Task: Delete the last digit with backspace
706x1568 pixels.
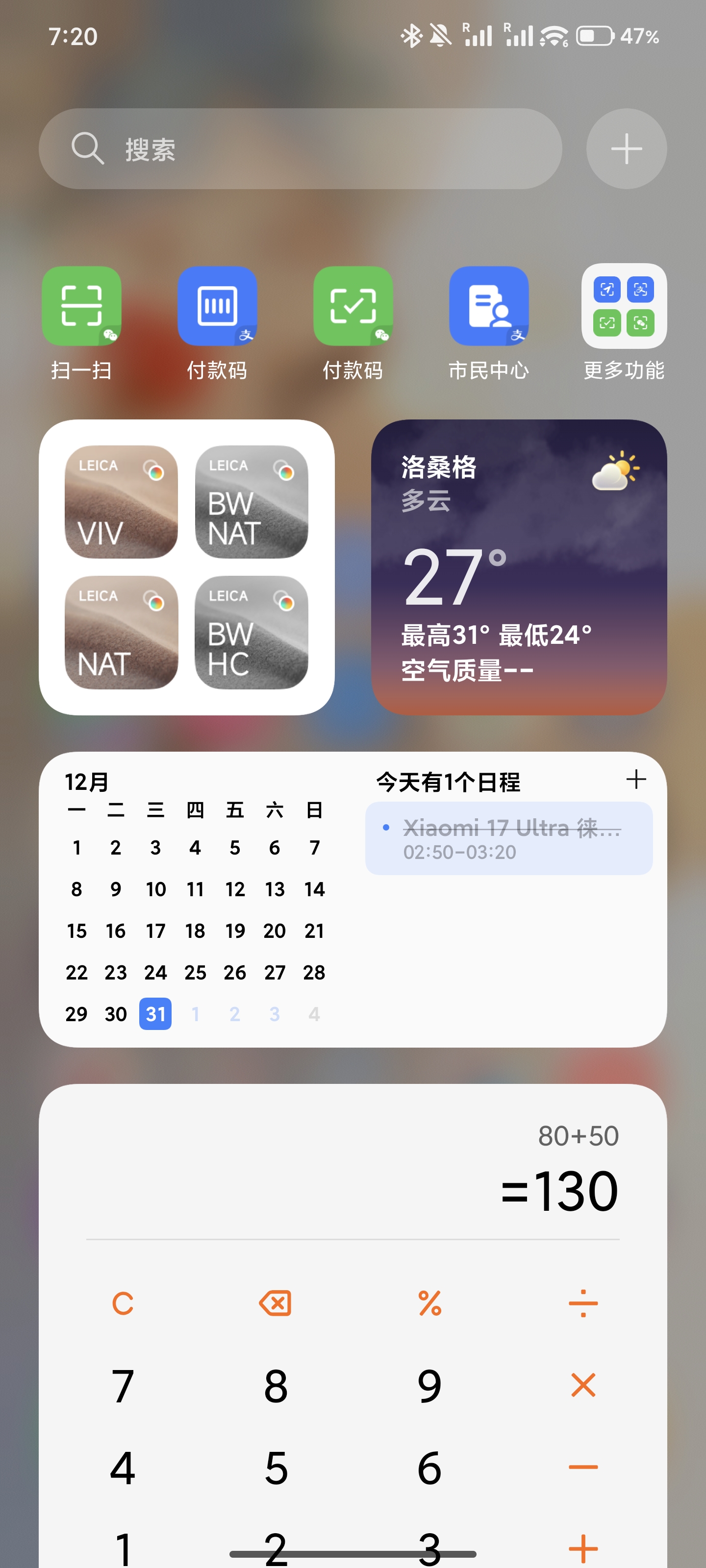Action: point(276,1303)
